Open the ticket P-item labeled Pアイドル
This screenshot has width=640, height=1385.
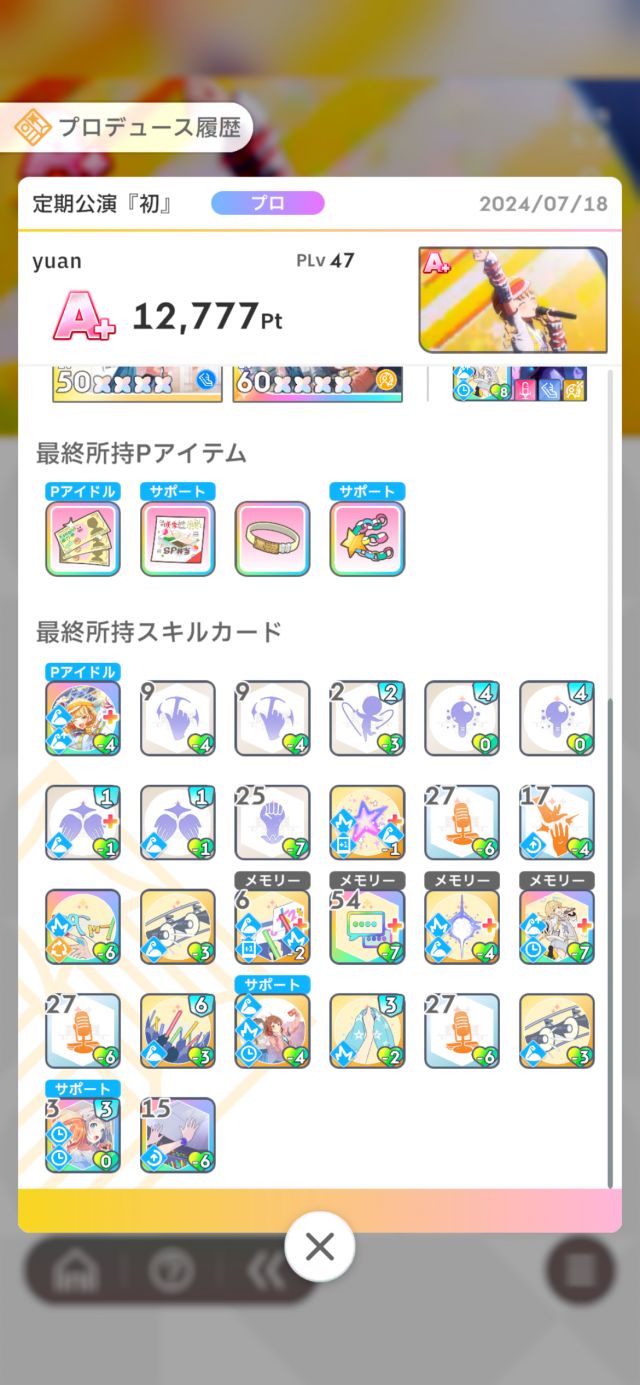click(82, 538)
